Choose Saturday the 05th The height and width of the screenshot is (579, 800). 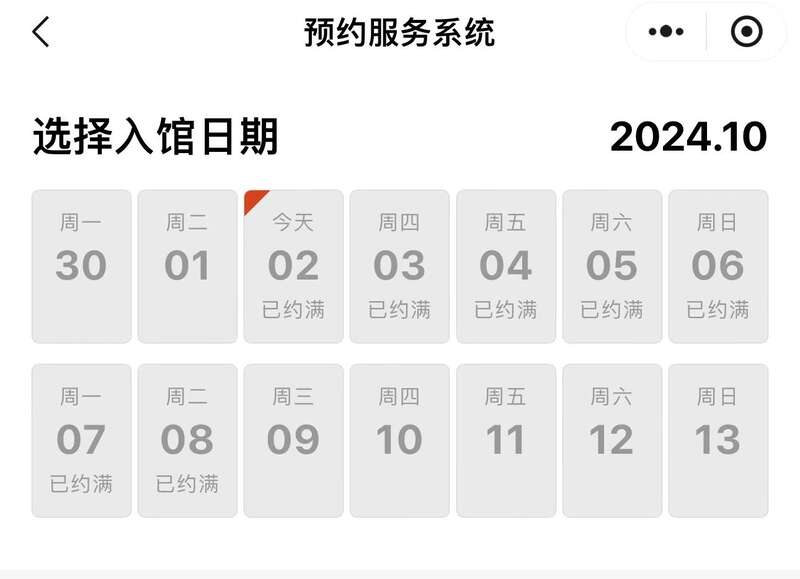(612, 266)
